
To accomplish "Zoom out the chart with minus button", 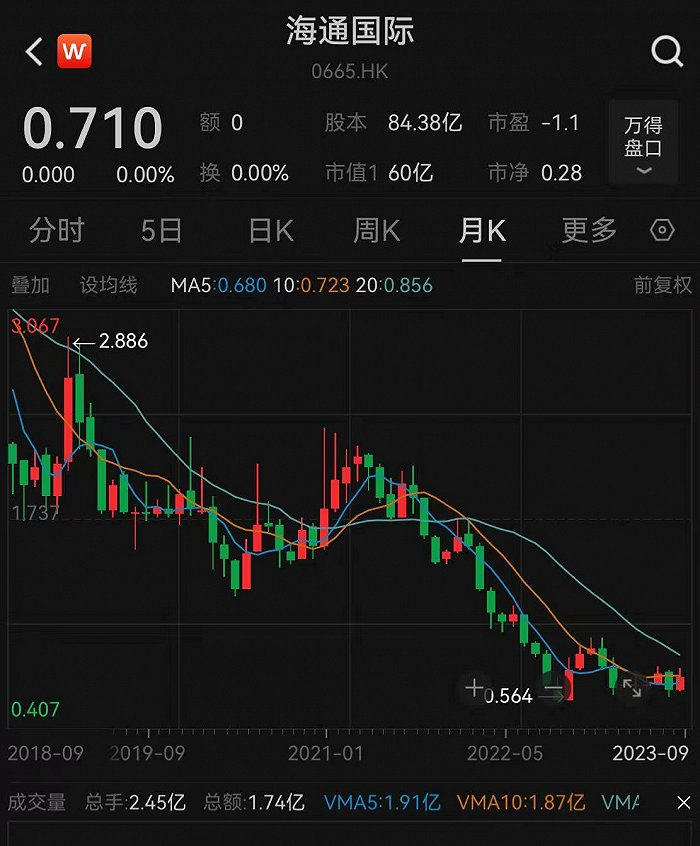I will point(552,688).
